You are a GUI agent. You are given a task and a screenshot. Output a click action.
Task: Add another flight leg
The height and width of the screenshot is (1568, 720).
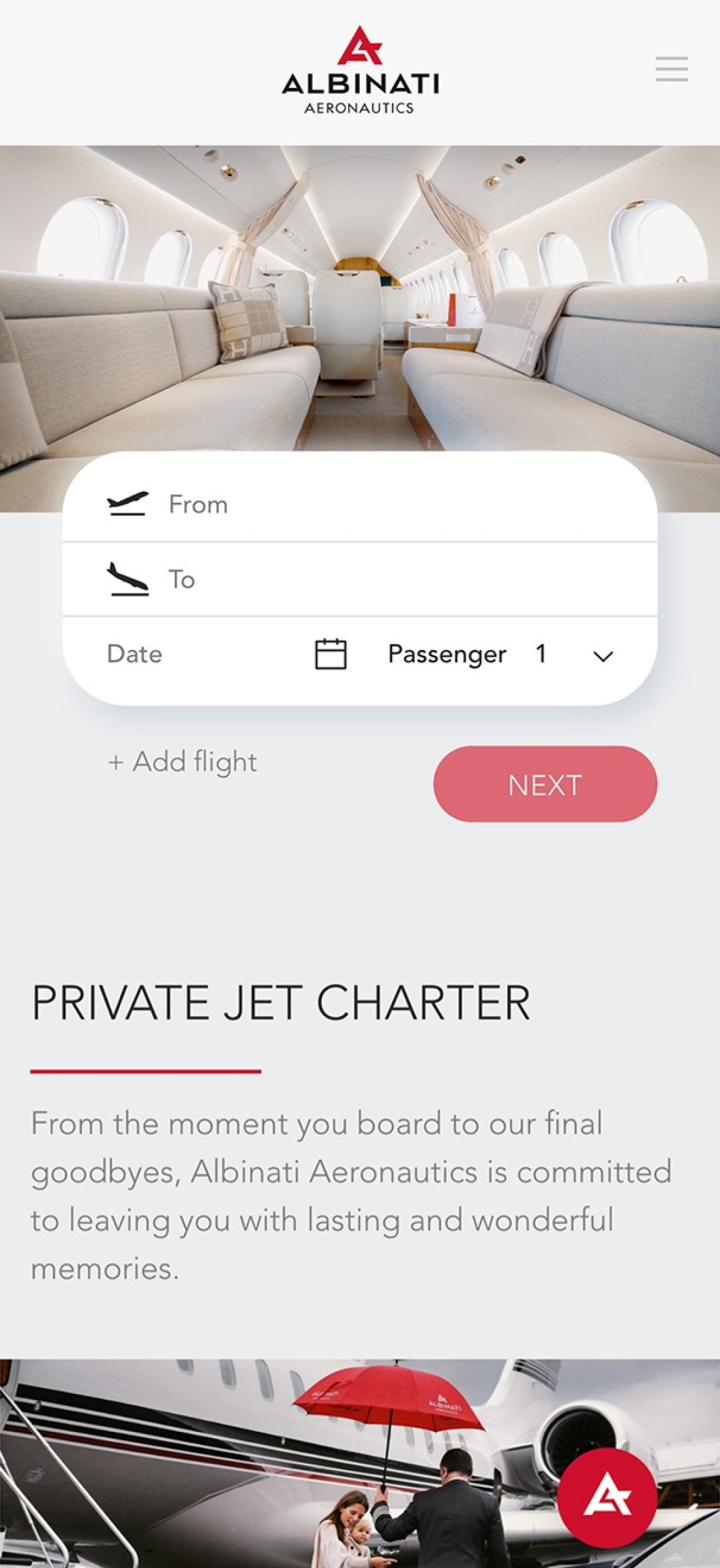tap(183, 762)
